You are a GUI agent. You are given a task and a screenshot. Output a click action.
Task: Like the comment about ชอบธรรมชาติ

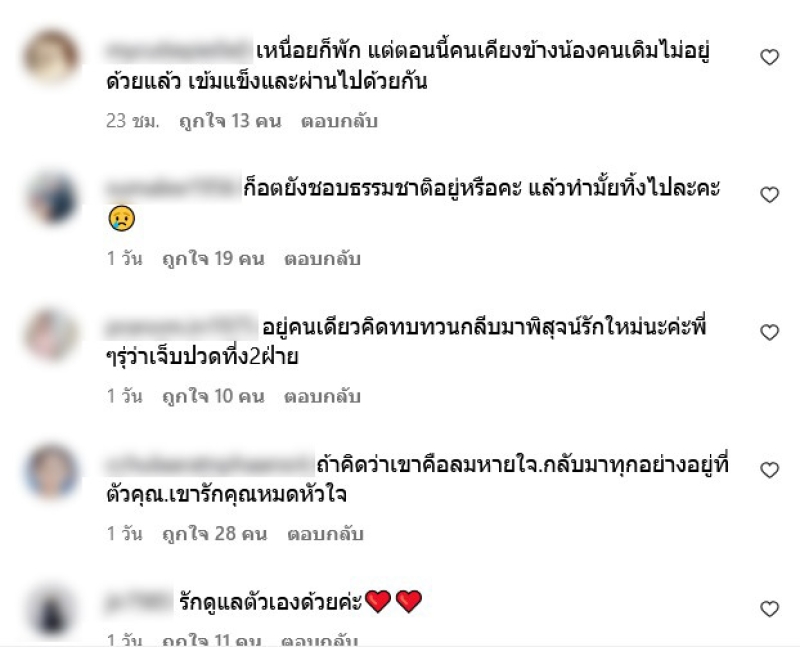coord(769,195)
